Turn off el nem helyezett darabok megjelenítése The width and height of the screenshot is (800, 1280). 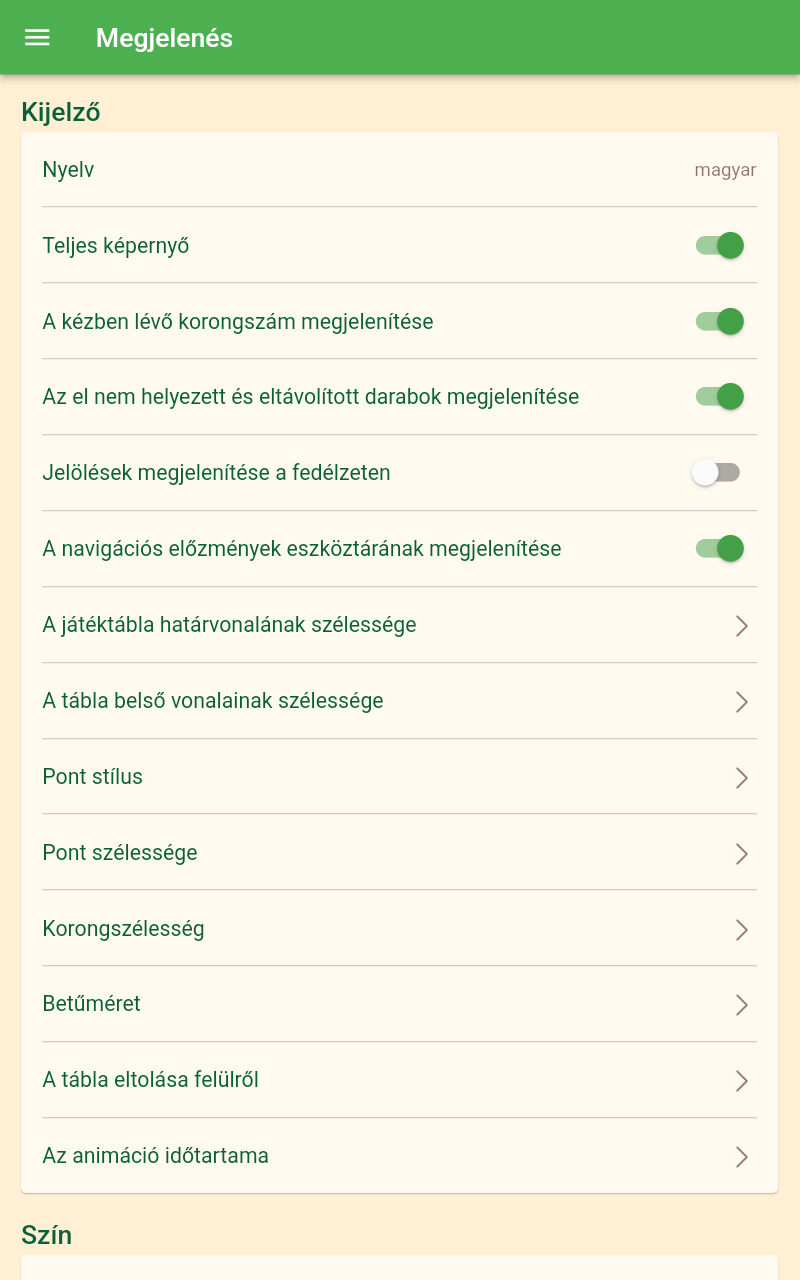[720, 397]
